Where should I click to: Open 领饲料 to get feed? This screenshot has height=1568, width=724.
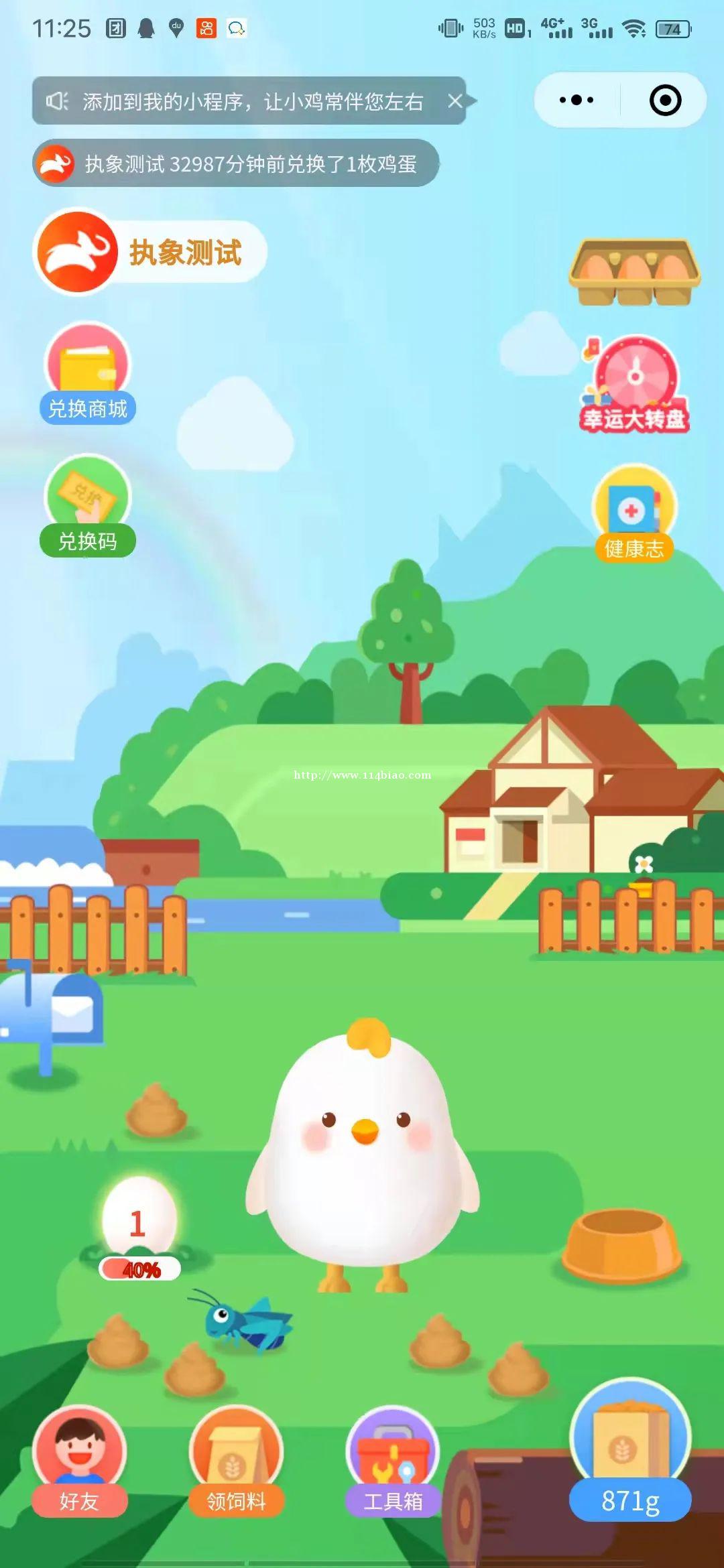tap(236, 1462)
